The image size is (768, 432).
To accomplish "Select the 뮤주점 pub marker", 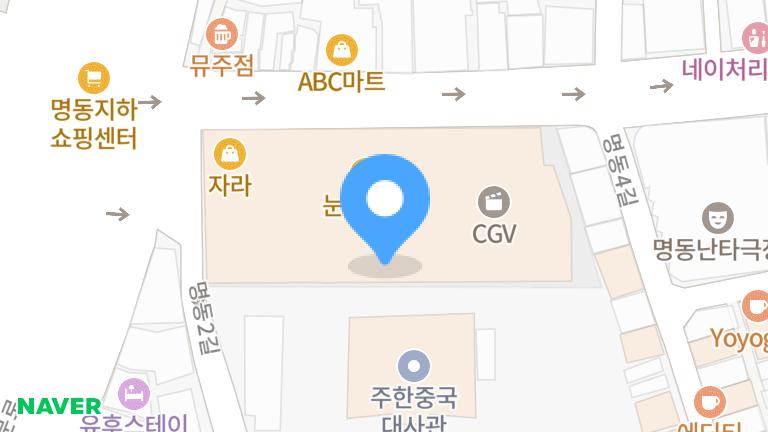I will [x=222, y=36].
